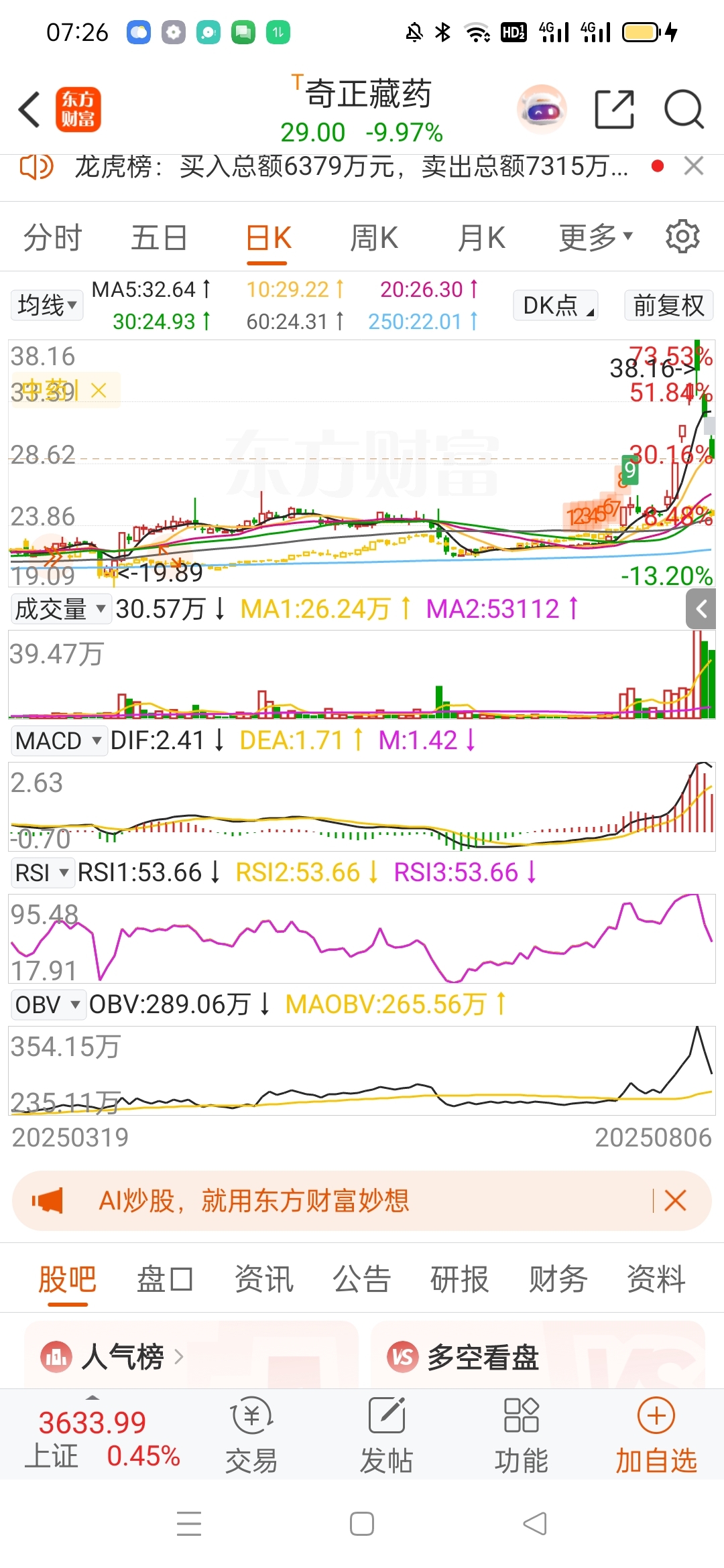The height and width of the screenshot is (1568, 724).
Task: Open the search magnifier icon
Action: click(x=684, y=109)
